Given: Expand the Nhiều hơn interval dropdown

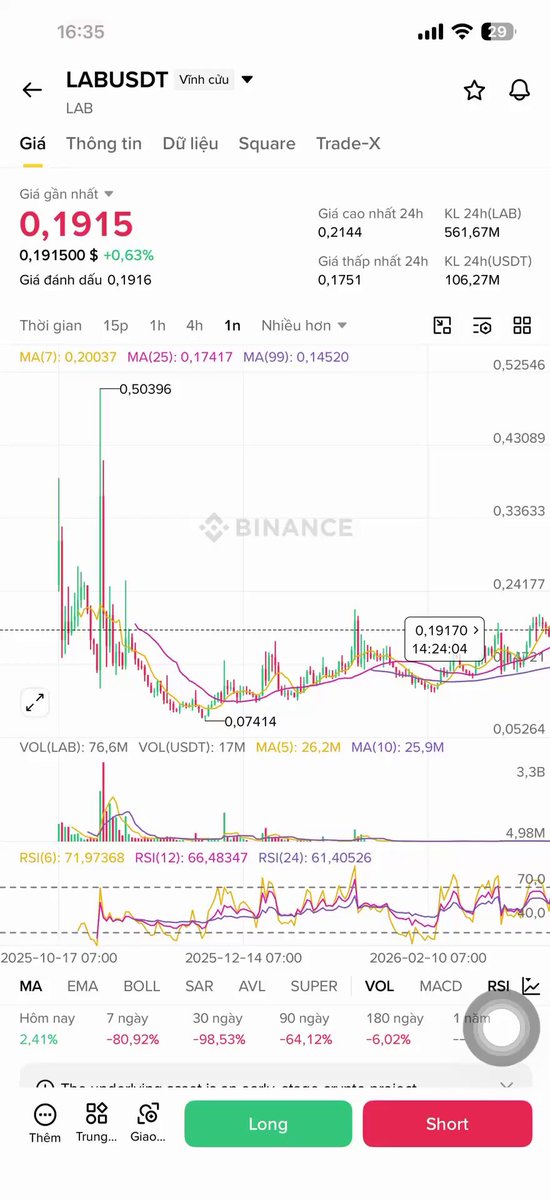Looking at the screenshot, I should (304, 325).
